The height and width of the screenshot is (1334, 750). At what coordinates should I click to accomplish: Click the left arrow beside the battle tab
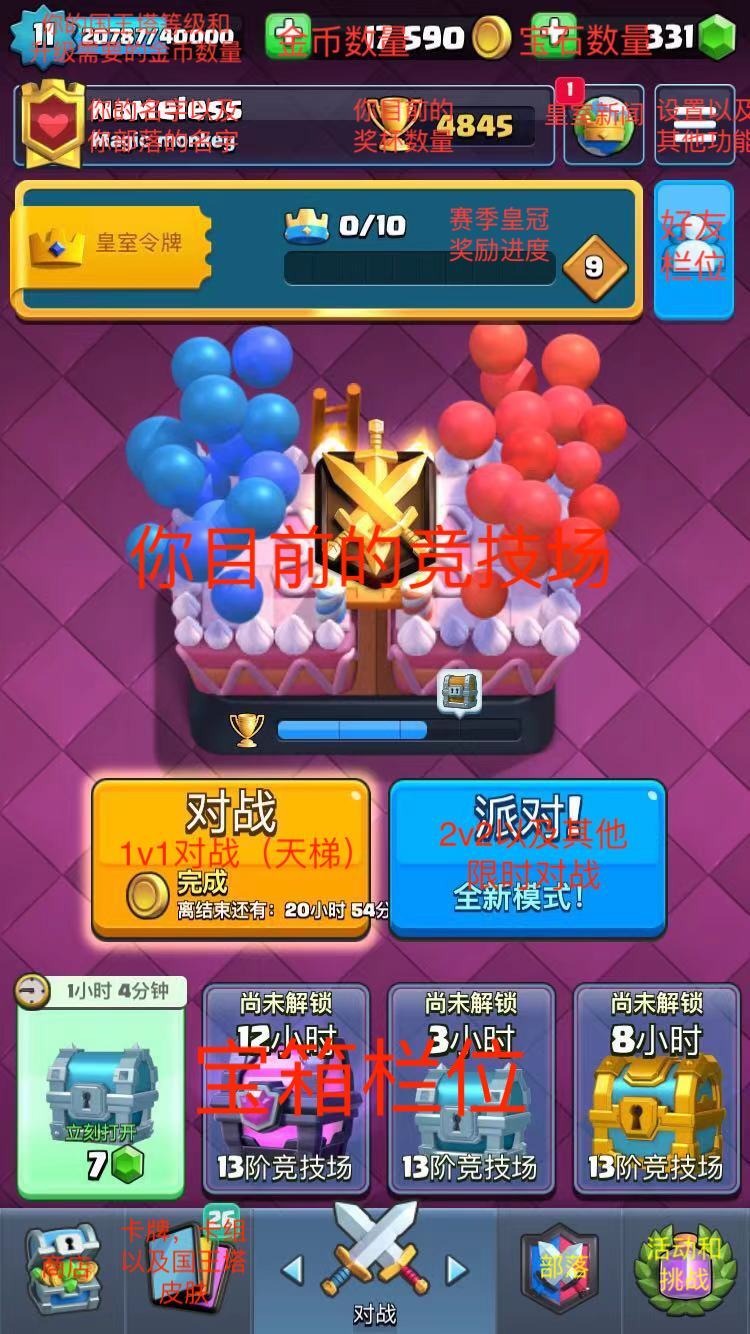(x=293, y=1272)
